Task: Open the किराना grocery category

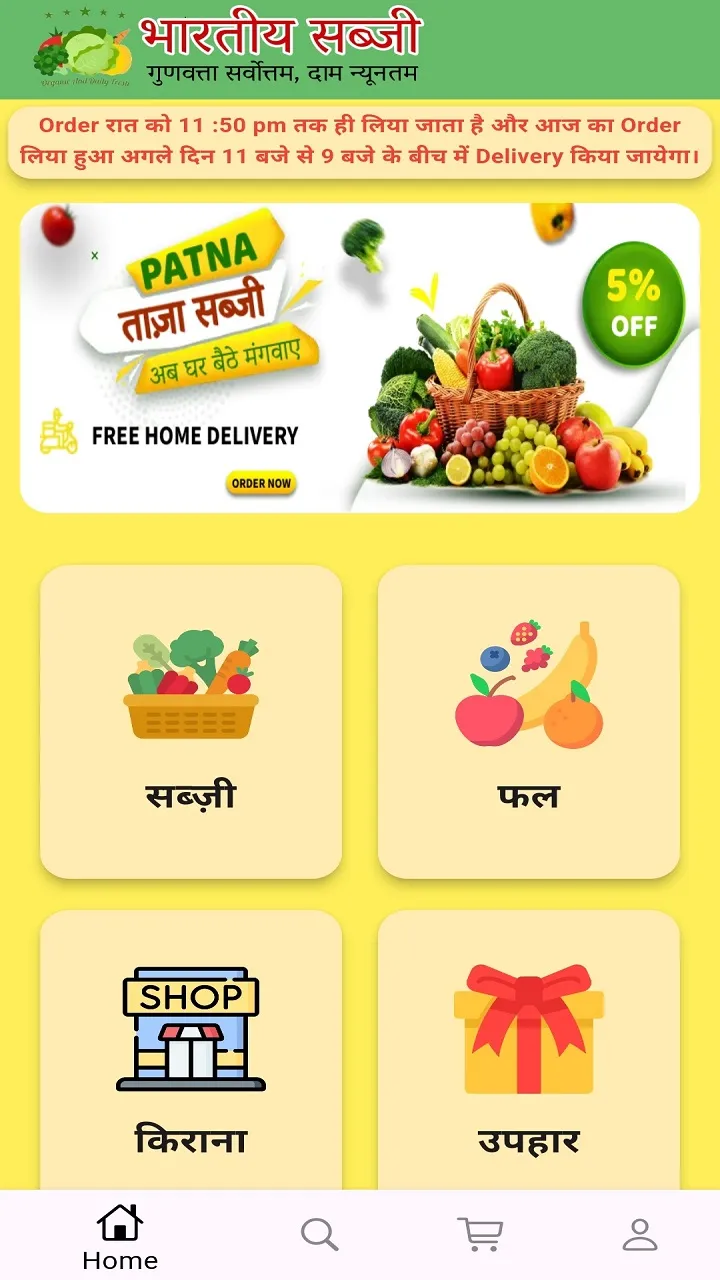Action: [191, 1050]
